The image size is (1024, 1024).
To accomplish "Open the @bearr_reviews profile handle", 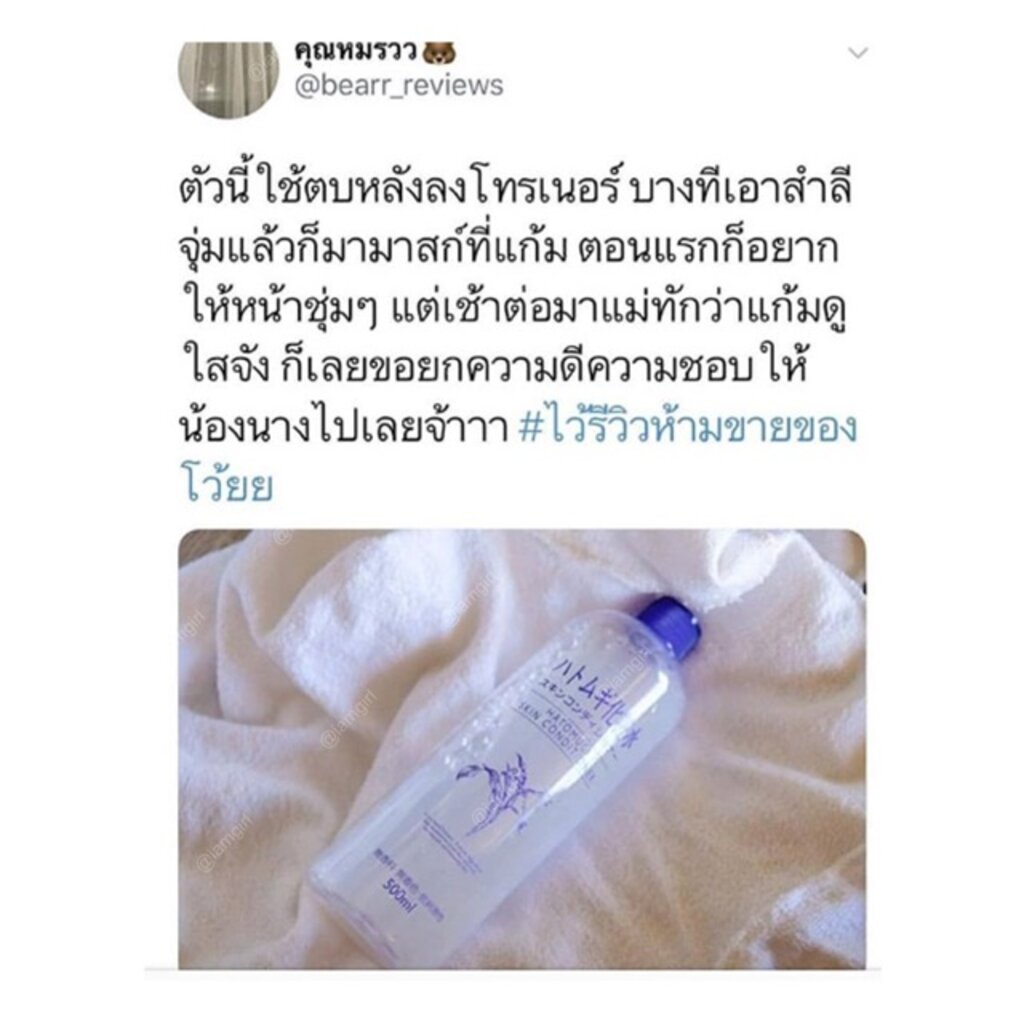I will 399,86.
